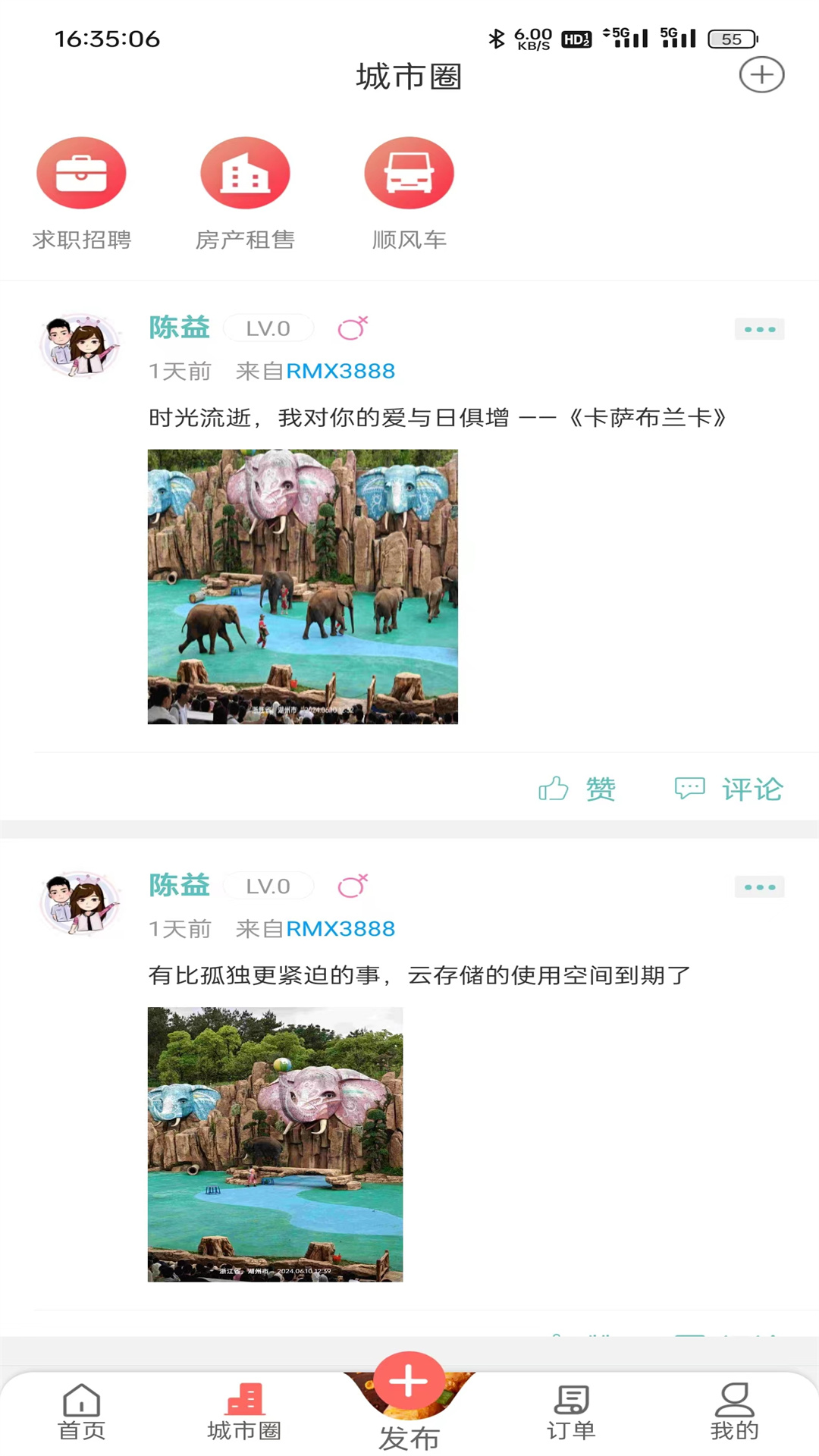This screenshot has width=819, height=1456.
Task: View the elephant show photo in first post
Action: pyautogui.click(x=303, y=585)
